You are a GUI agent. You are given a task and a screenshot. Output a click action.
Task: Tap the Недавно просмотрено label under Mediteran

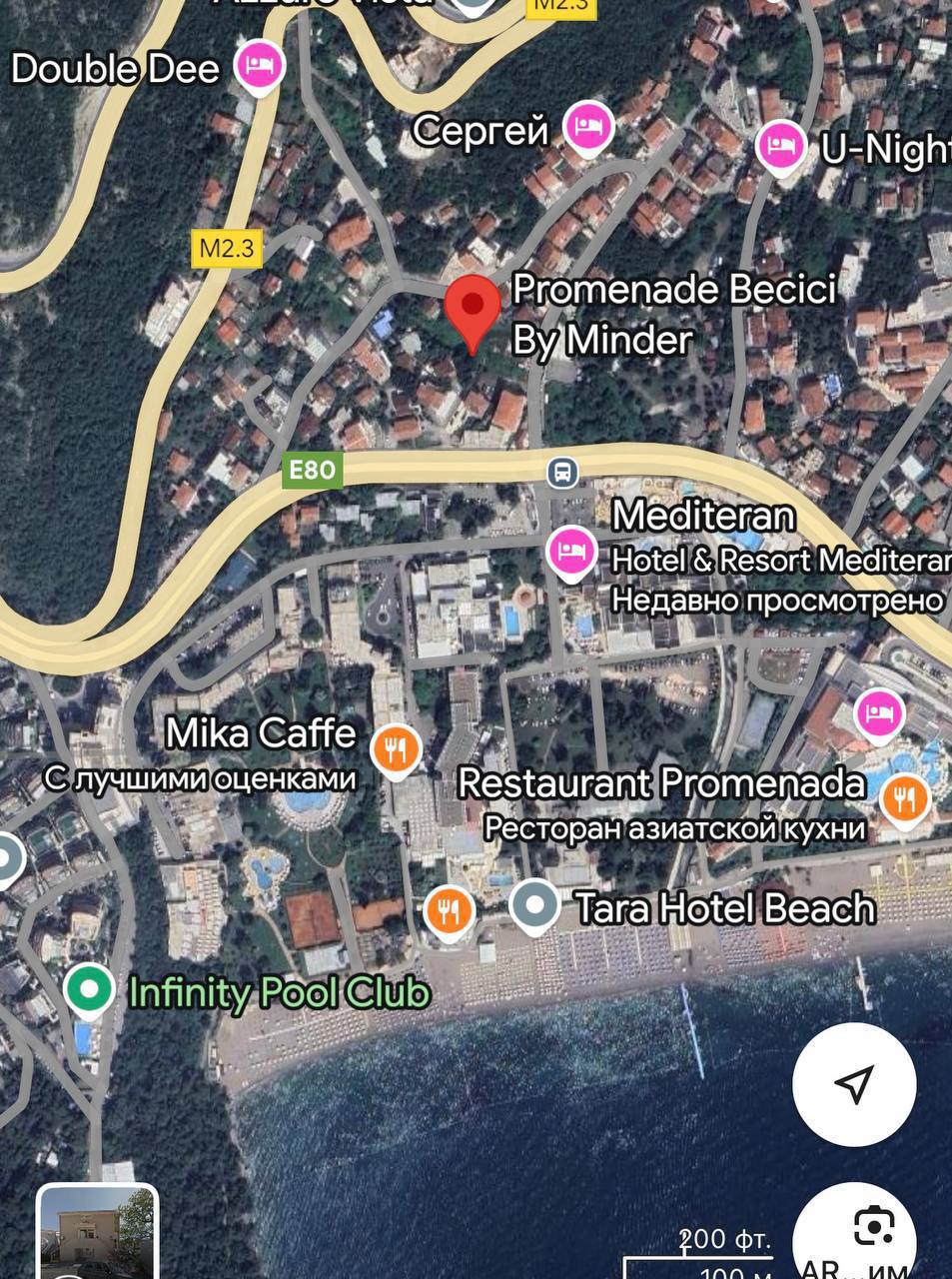777,601
